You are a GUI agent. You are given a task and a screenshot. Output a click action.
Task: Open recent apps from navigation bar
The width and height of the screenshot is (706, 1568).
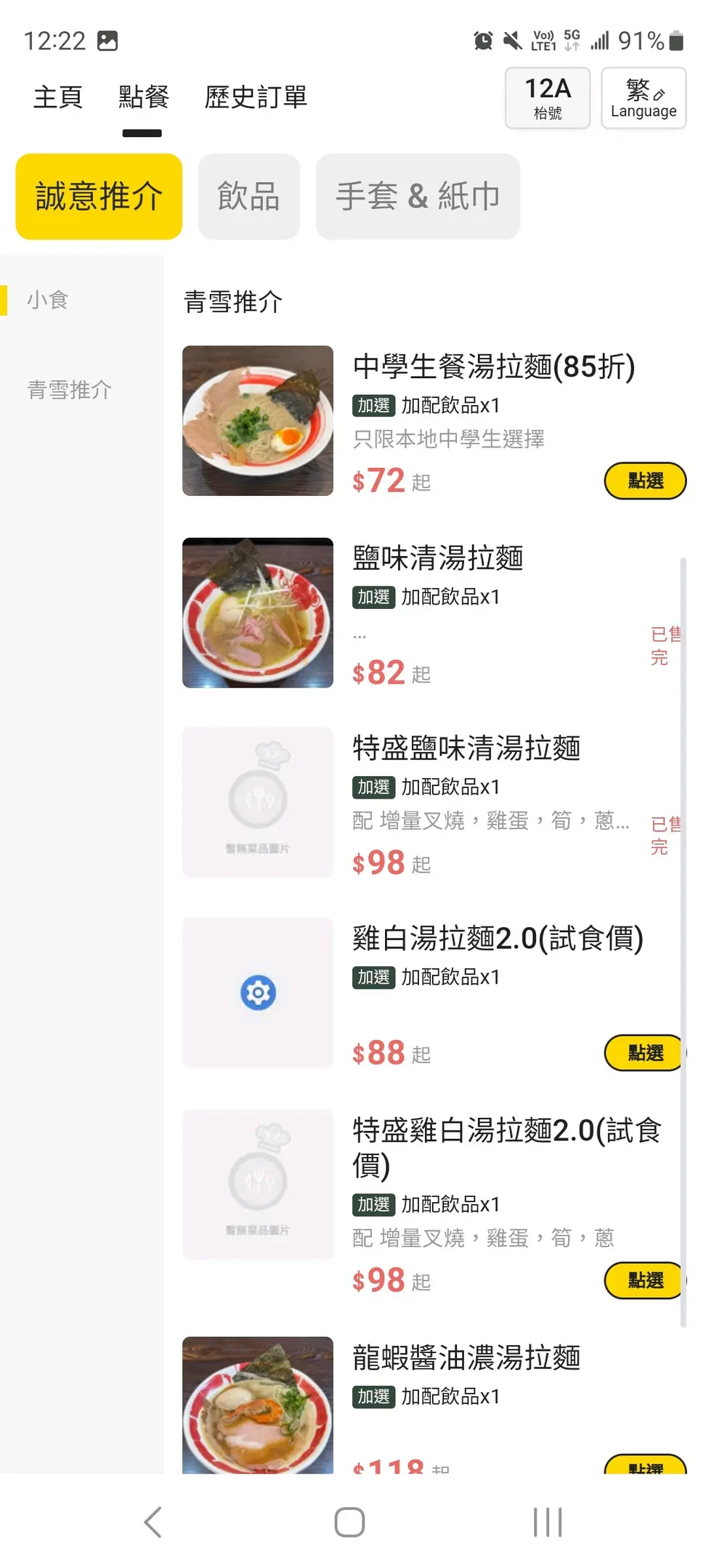click(548, 1522)
